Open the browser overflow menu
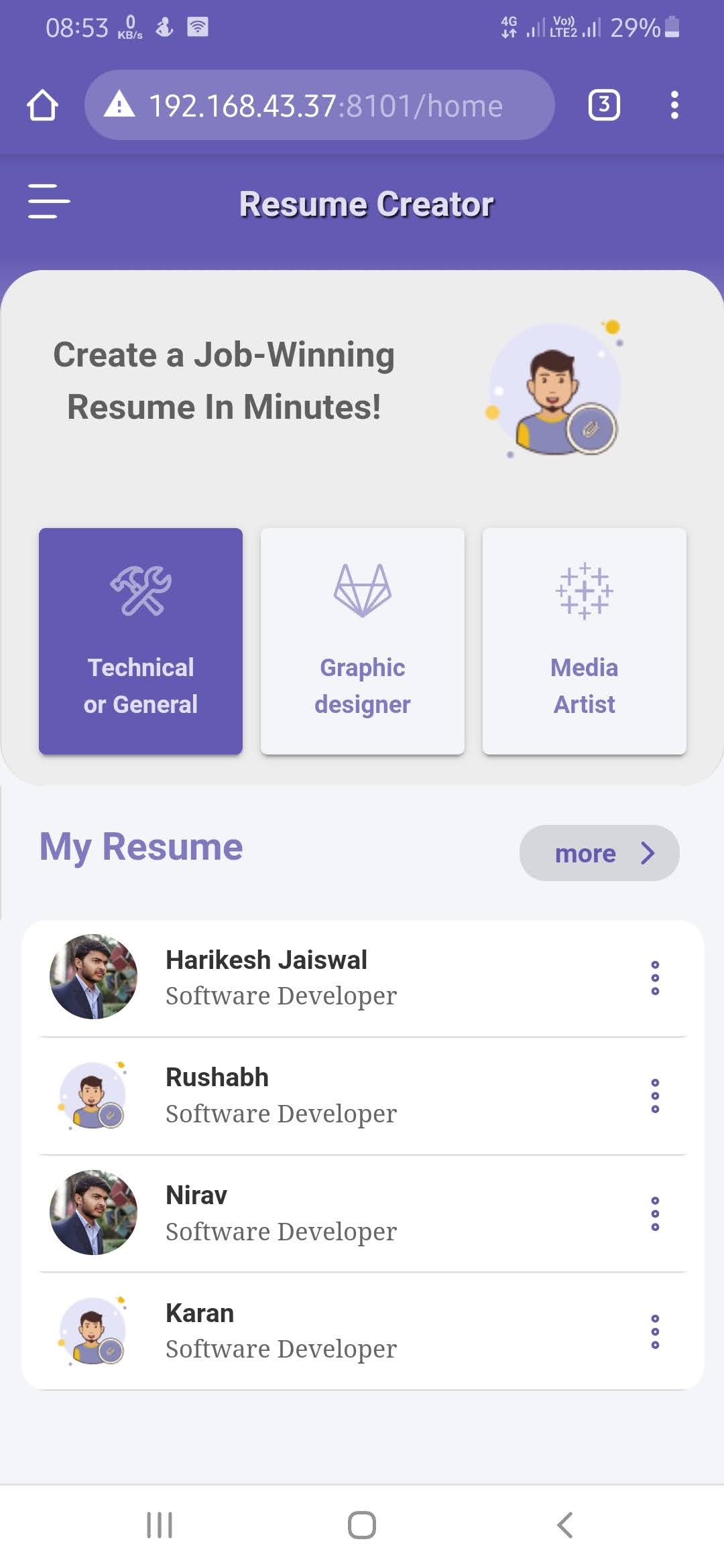Viewport: 724px width, 1568px height. tap(674, 105)
